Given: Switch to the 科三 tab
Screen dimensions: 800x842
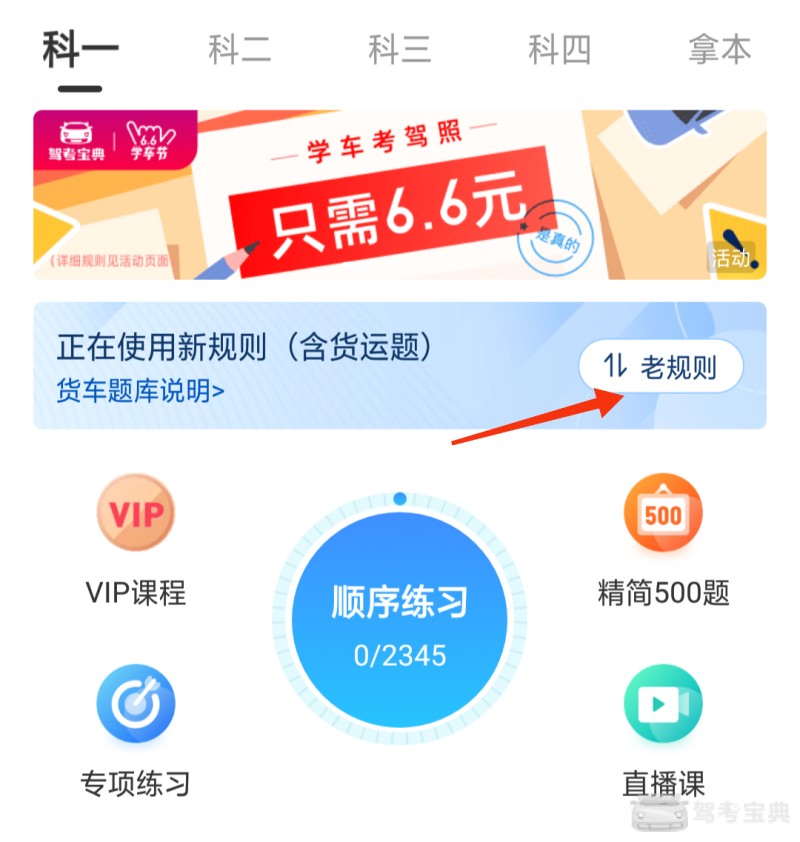Looking at the screenshot, I should (x=399, y=49).
